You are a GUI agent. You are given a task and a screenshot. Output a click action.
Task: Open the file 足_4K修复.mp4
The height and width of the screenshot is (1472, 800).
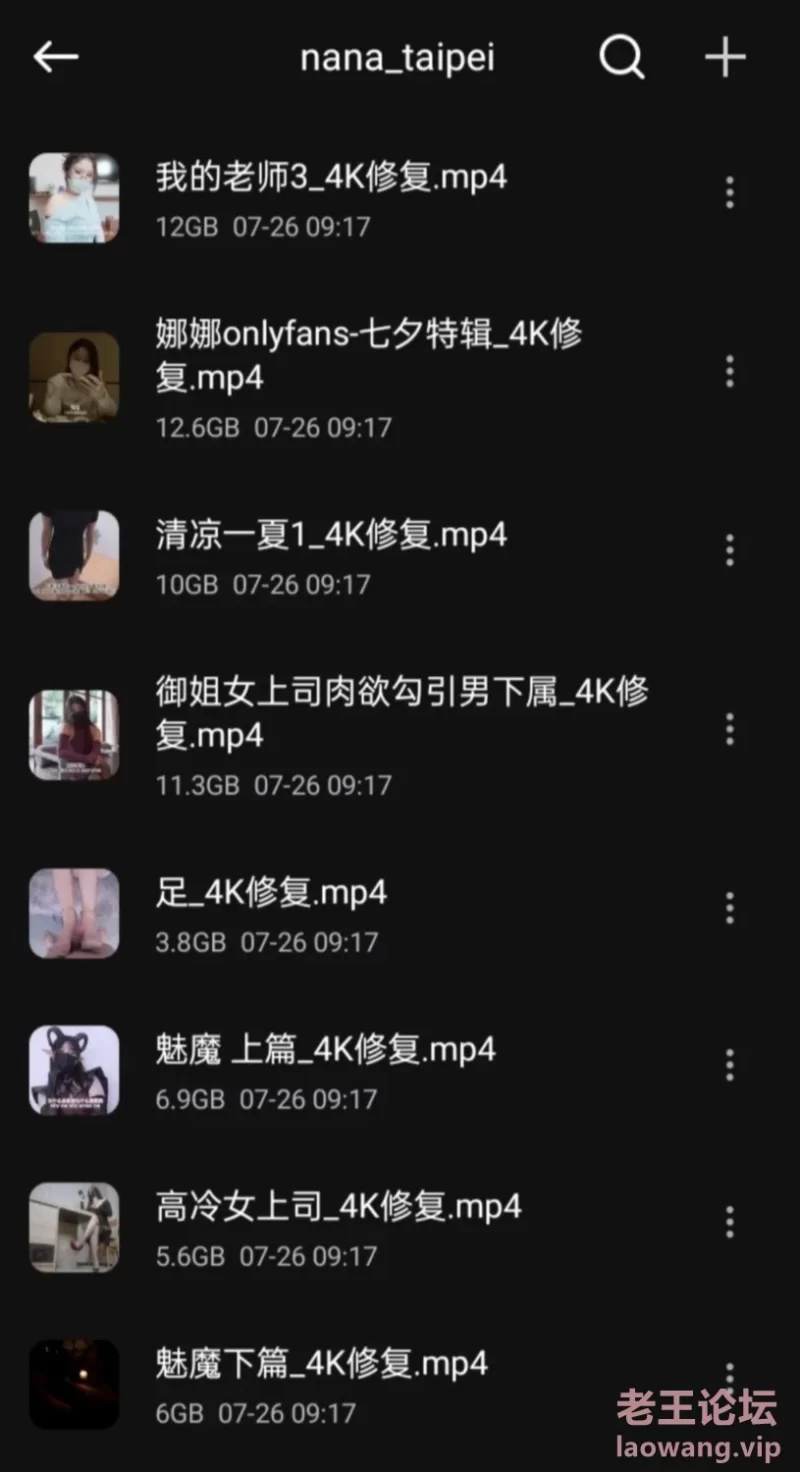point(271,892)
